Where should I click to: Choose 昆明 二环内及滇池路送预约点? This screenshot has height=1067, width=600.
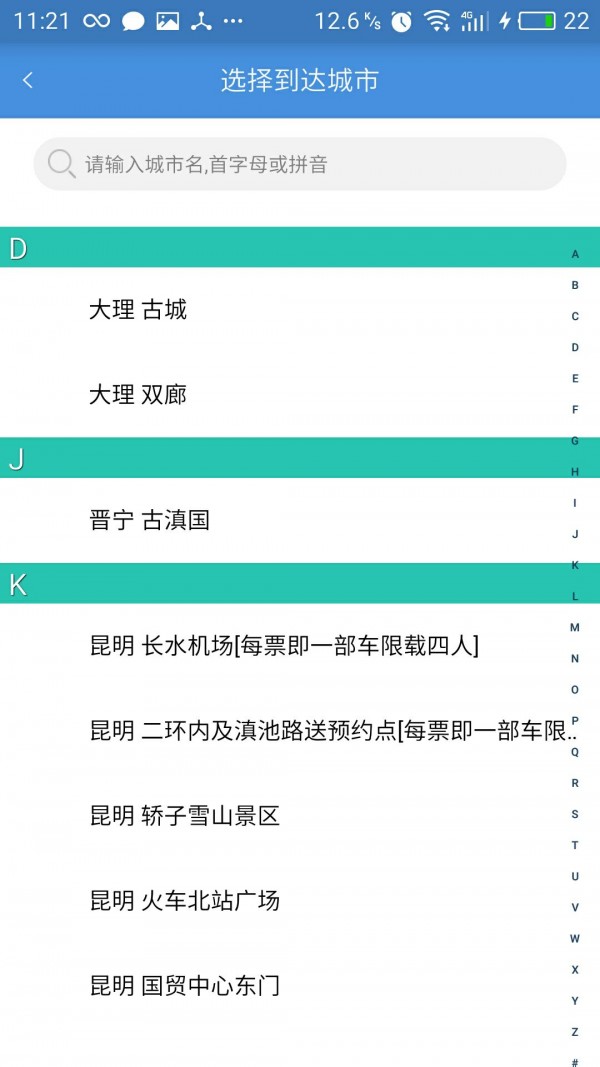pos(330,731)
